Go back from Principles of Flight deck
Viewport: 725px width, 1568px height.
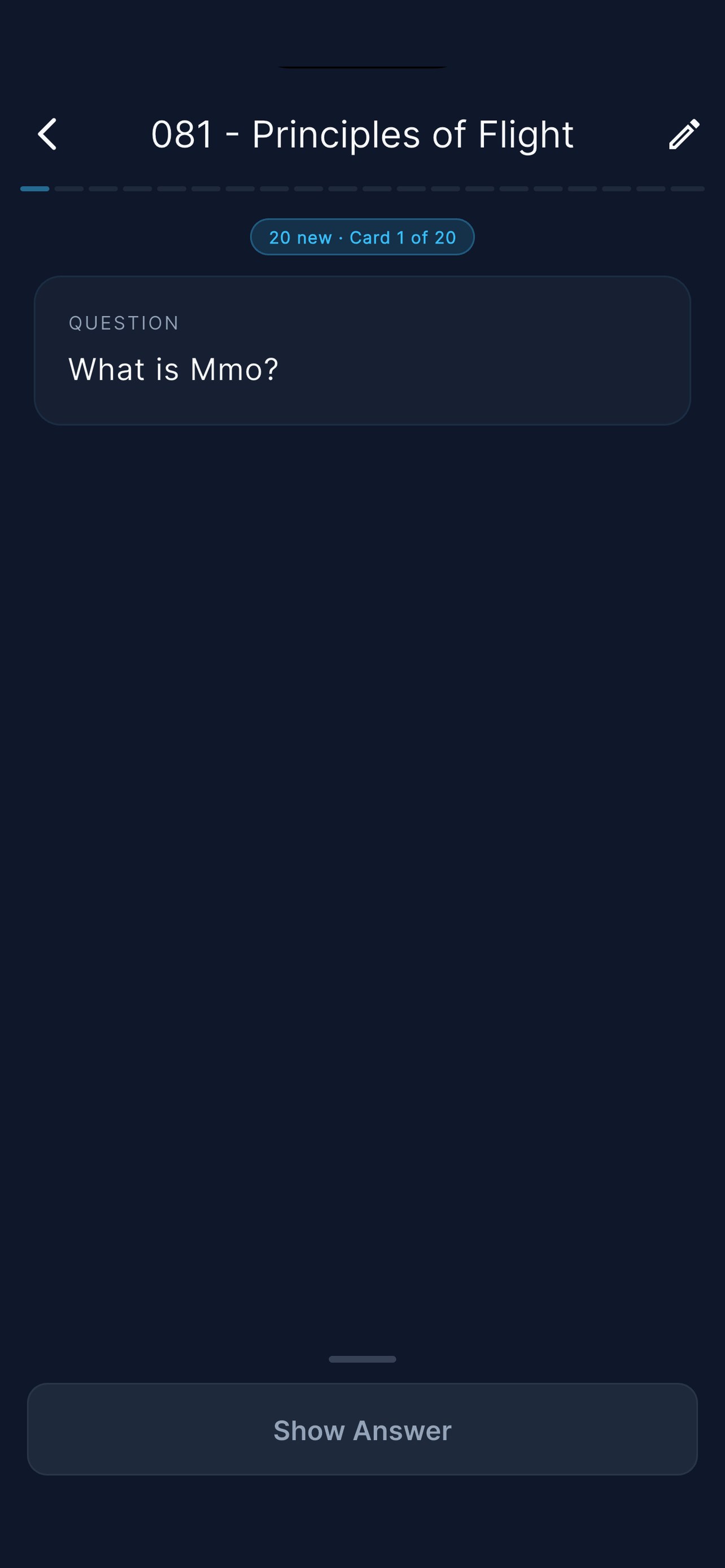(x=47, y=134)
